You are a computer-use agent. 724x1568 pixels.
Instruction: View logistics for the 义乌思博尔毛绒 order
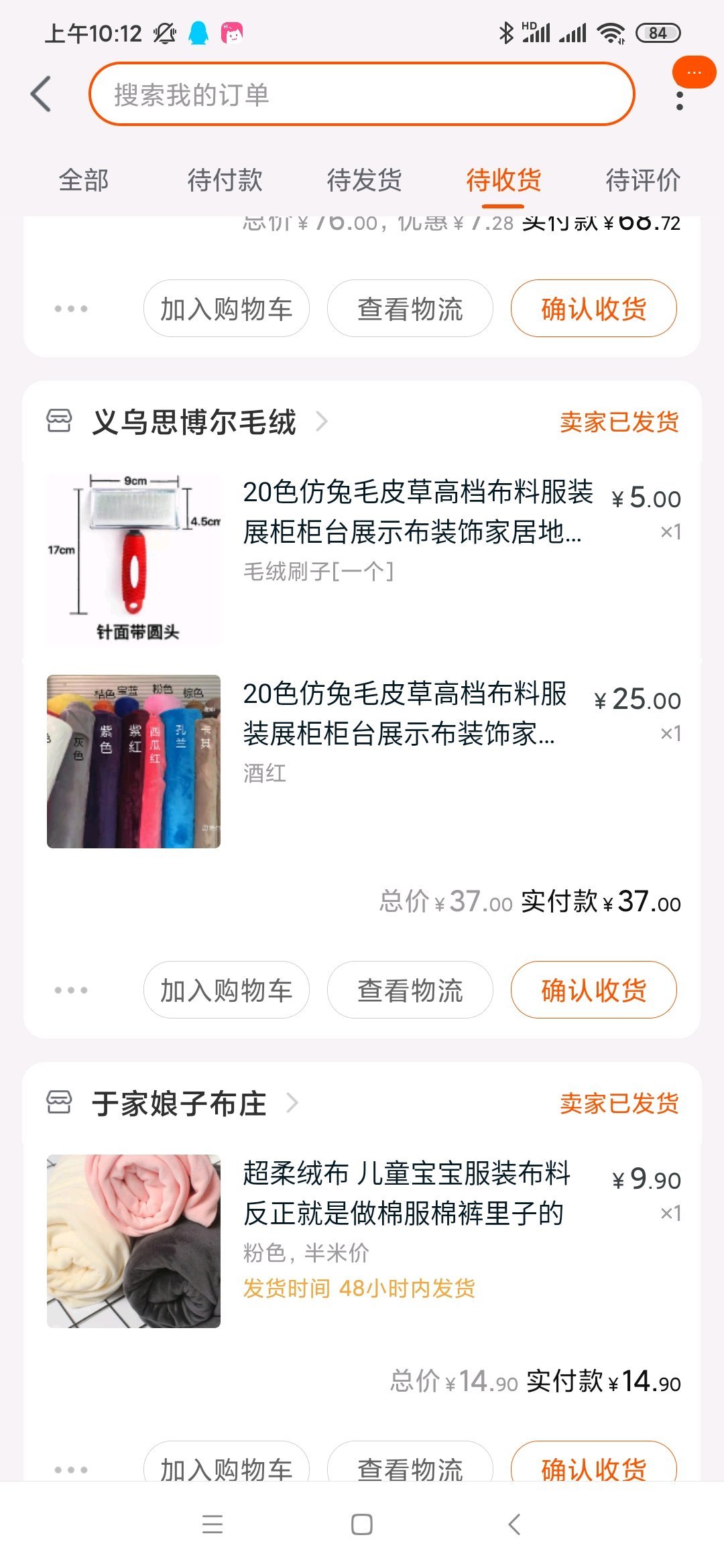(410, 990)
